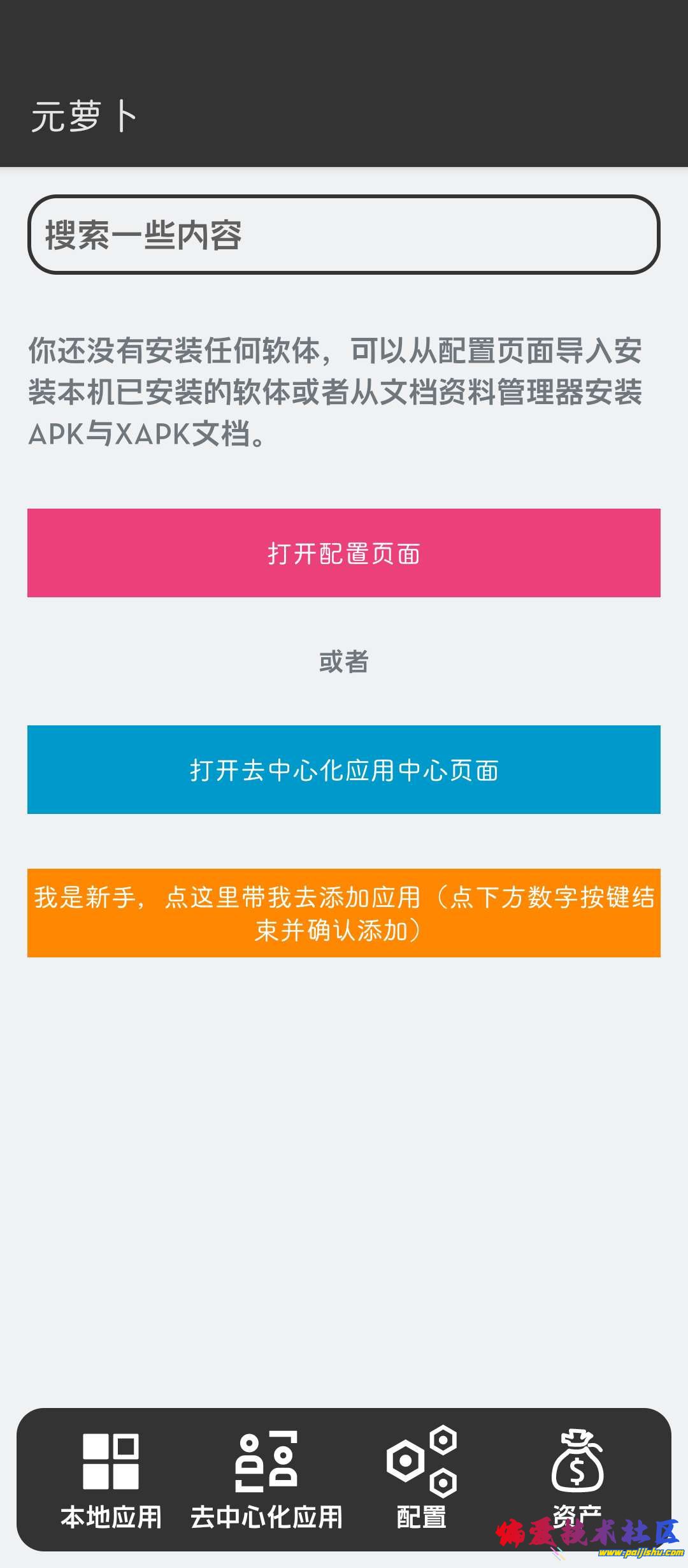Screen dimensions: 688x1568
Task: Switch to the 去中心化应用 tab
Action: 266,1480
